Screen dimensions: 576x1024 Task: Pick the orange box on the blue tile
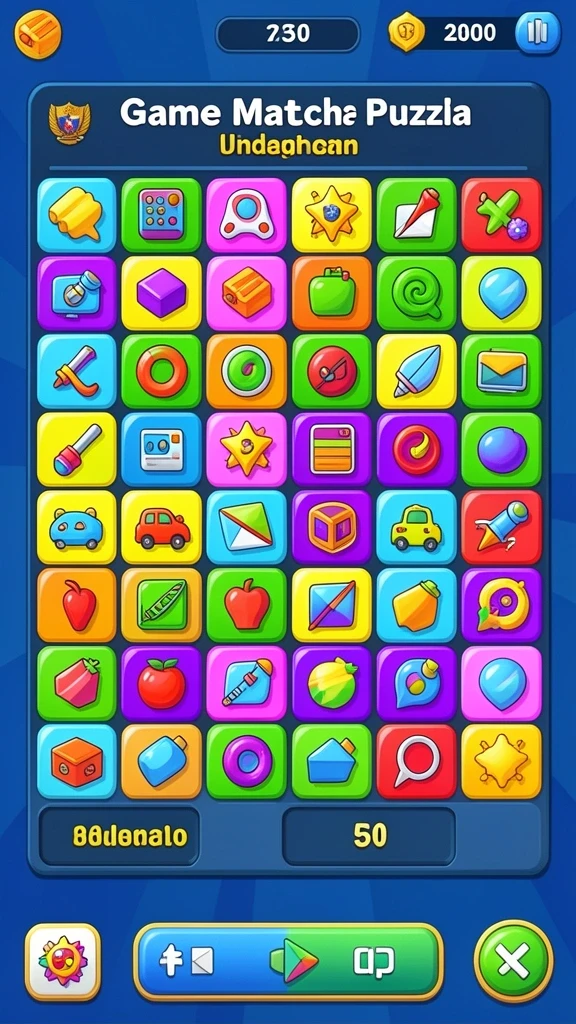coord(76,761)
